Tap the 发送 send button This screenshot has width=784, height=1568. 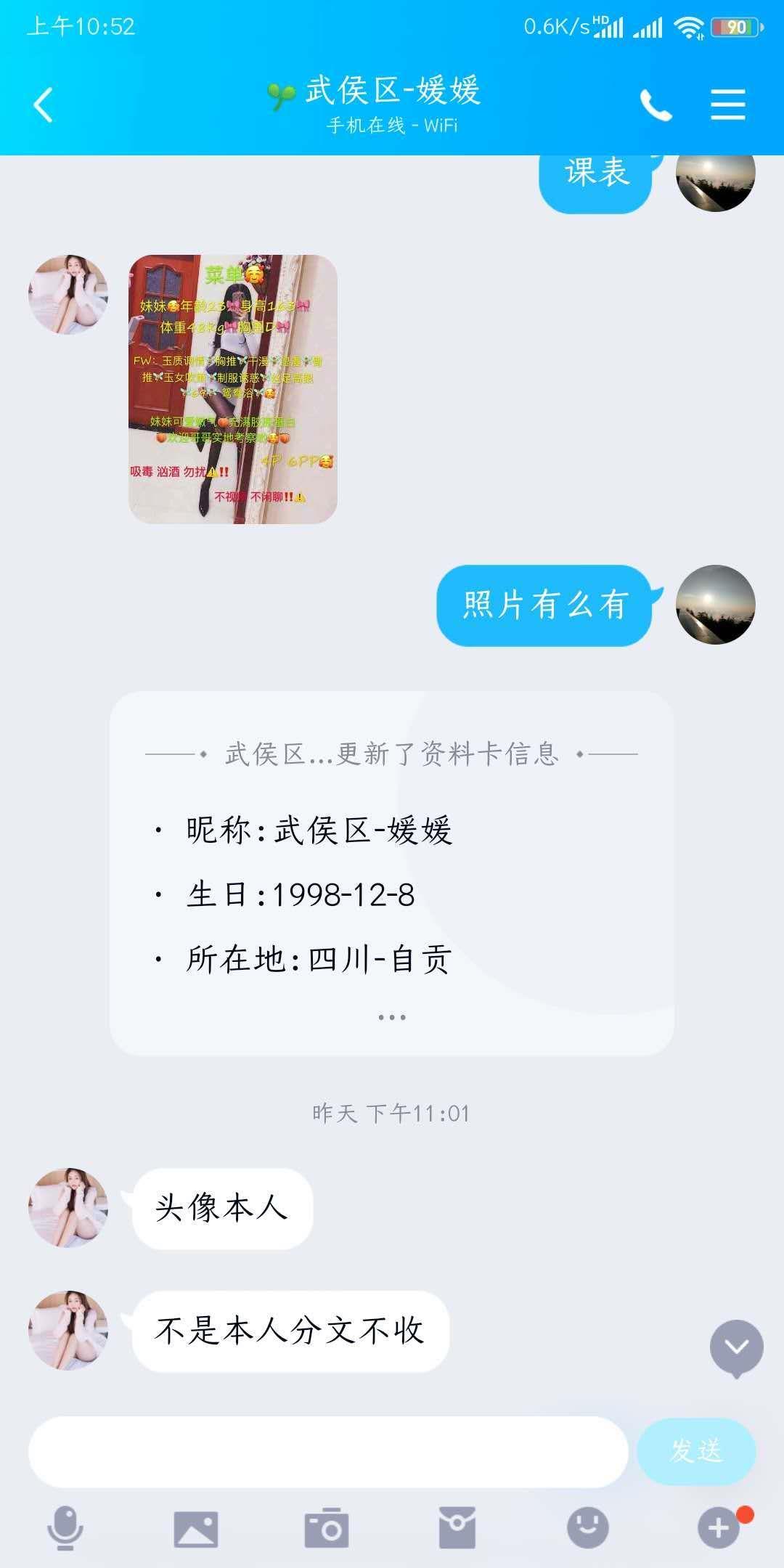[x=695, y=1451]
